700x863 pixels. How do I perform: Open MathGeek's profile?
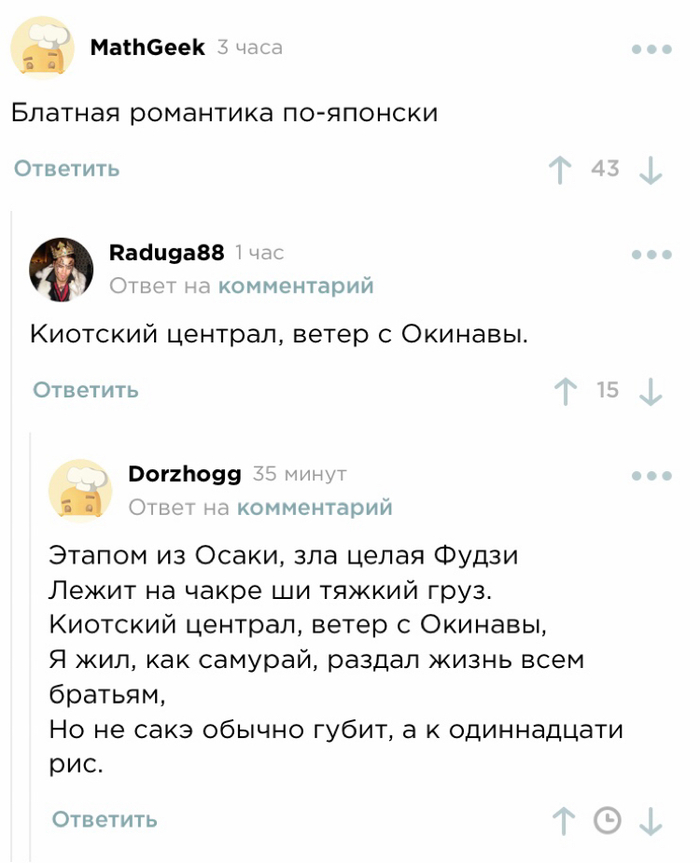tap(147, 47)
